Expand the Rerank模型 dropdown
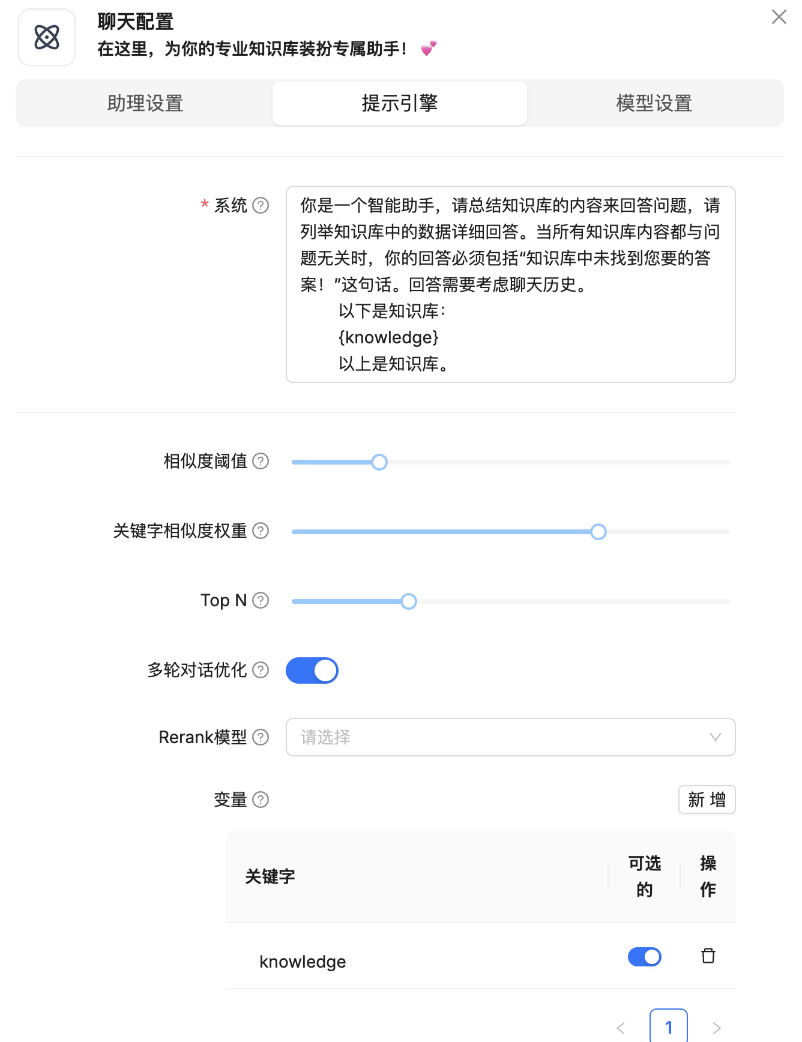The width and height of the screenshot is (802, 1042). coord(510,737)
